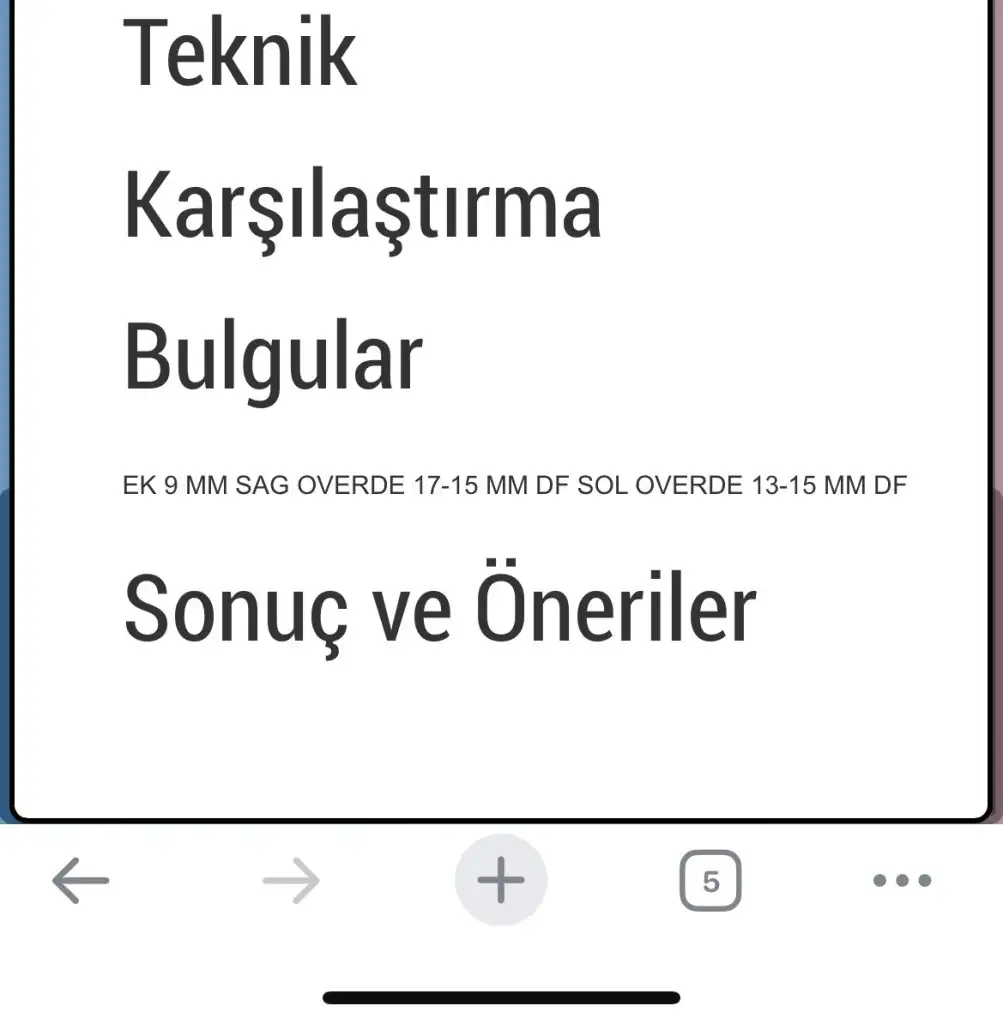Viewport: 1003px width, 1024px height.
Task: Open the tab switcher showing 5 tabs
Action: (x=711, y=881)
